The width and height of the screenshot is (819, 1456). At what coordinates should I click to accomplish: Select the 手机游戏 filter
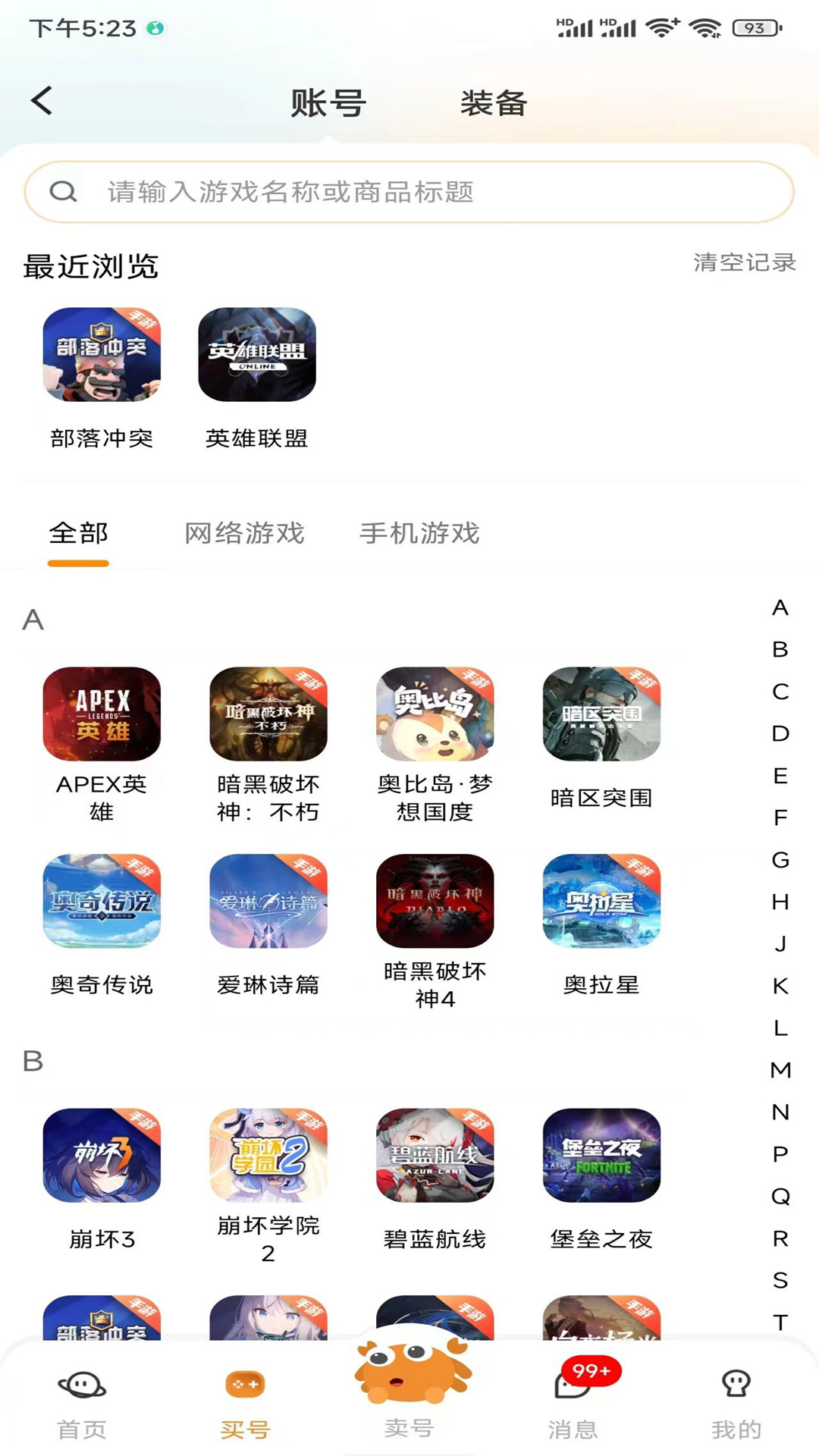pyautogui.click(x=419, y=534)
